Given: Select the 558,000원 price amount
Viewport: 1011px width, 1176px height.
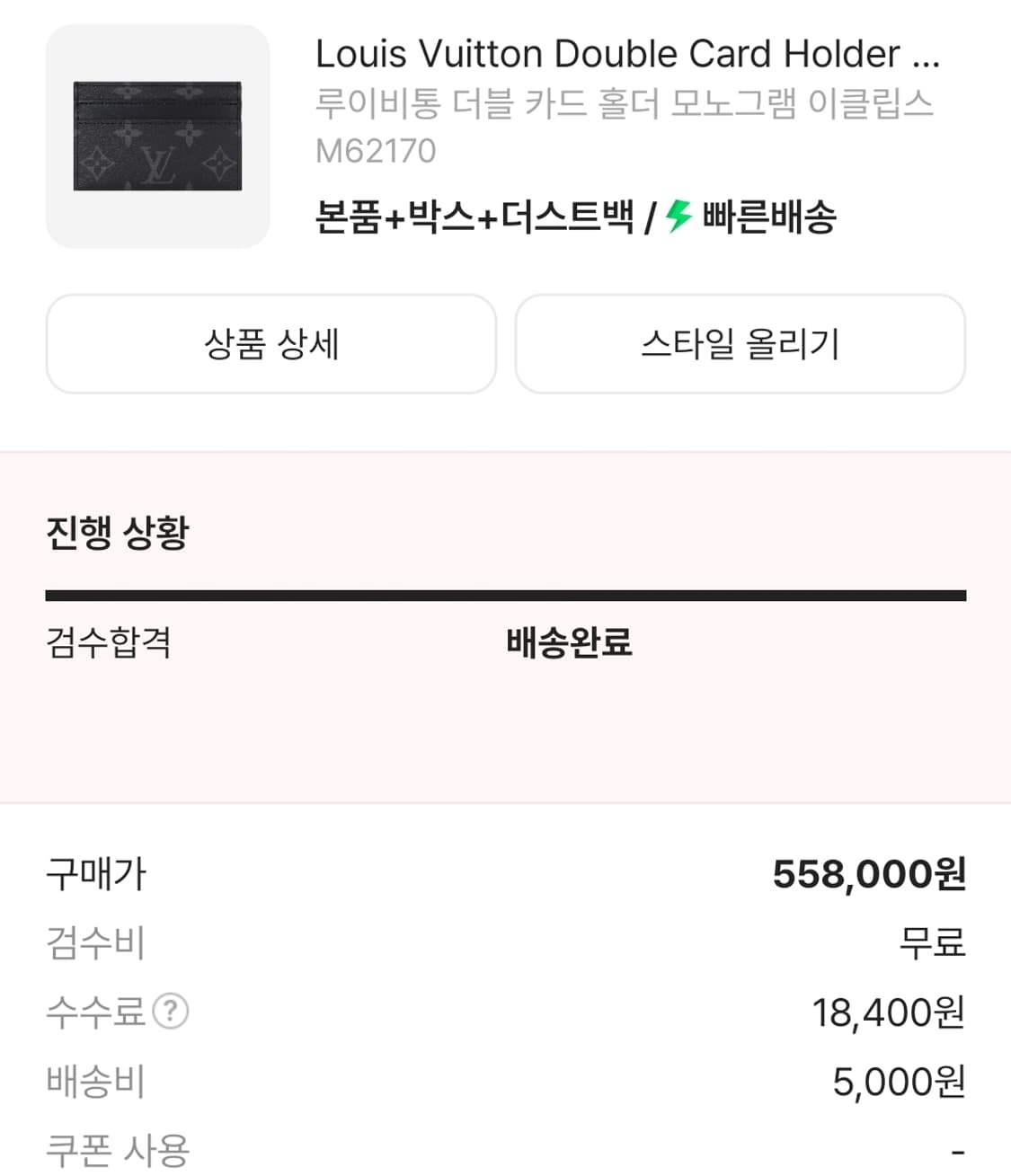Looking at the screenshot, I should coord(871,872).
